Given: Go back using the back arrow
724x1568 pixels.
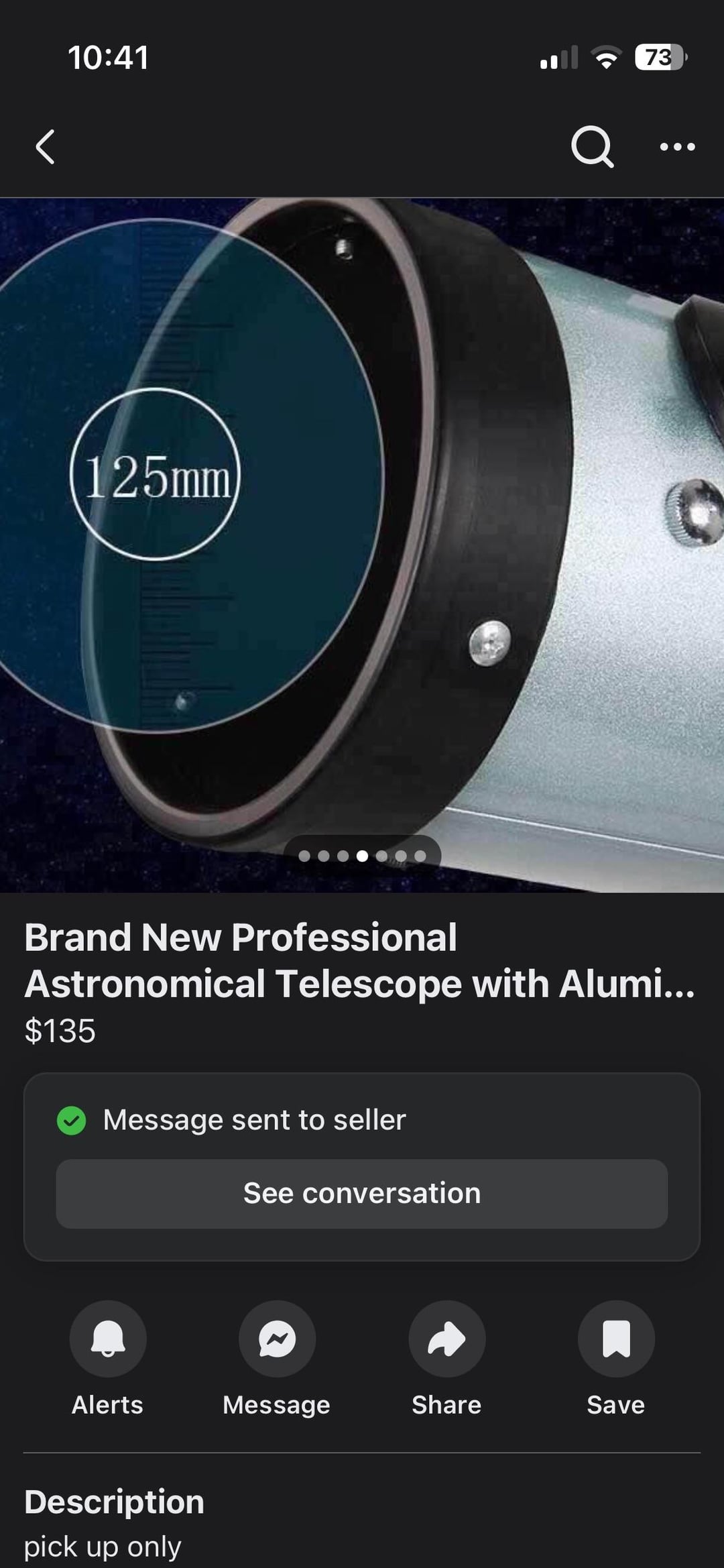Looking at the screenshot, I should coord(46,147).
